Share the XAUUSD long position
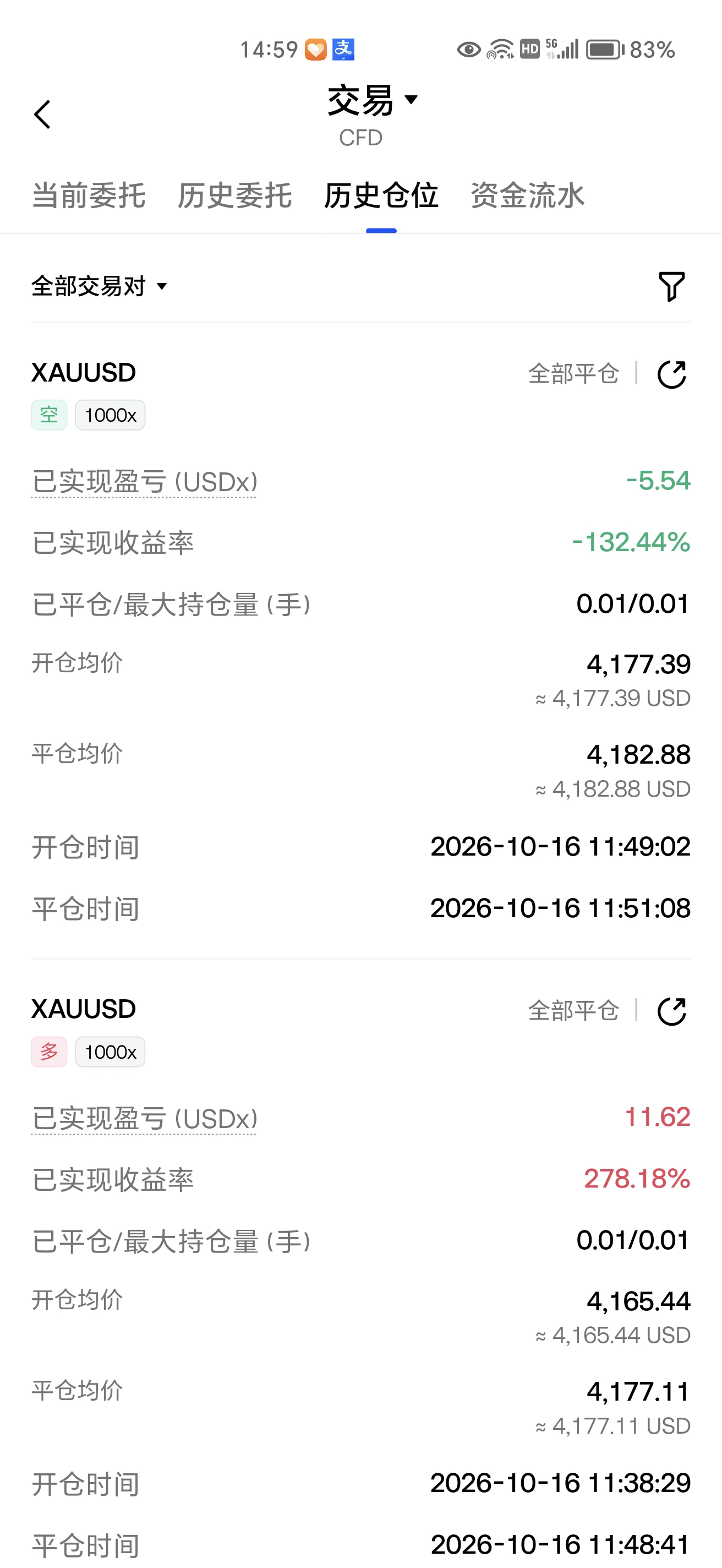 [671, 1011]
